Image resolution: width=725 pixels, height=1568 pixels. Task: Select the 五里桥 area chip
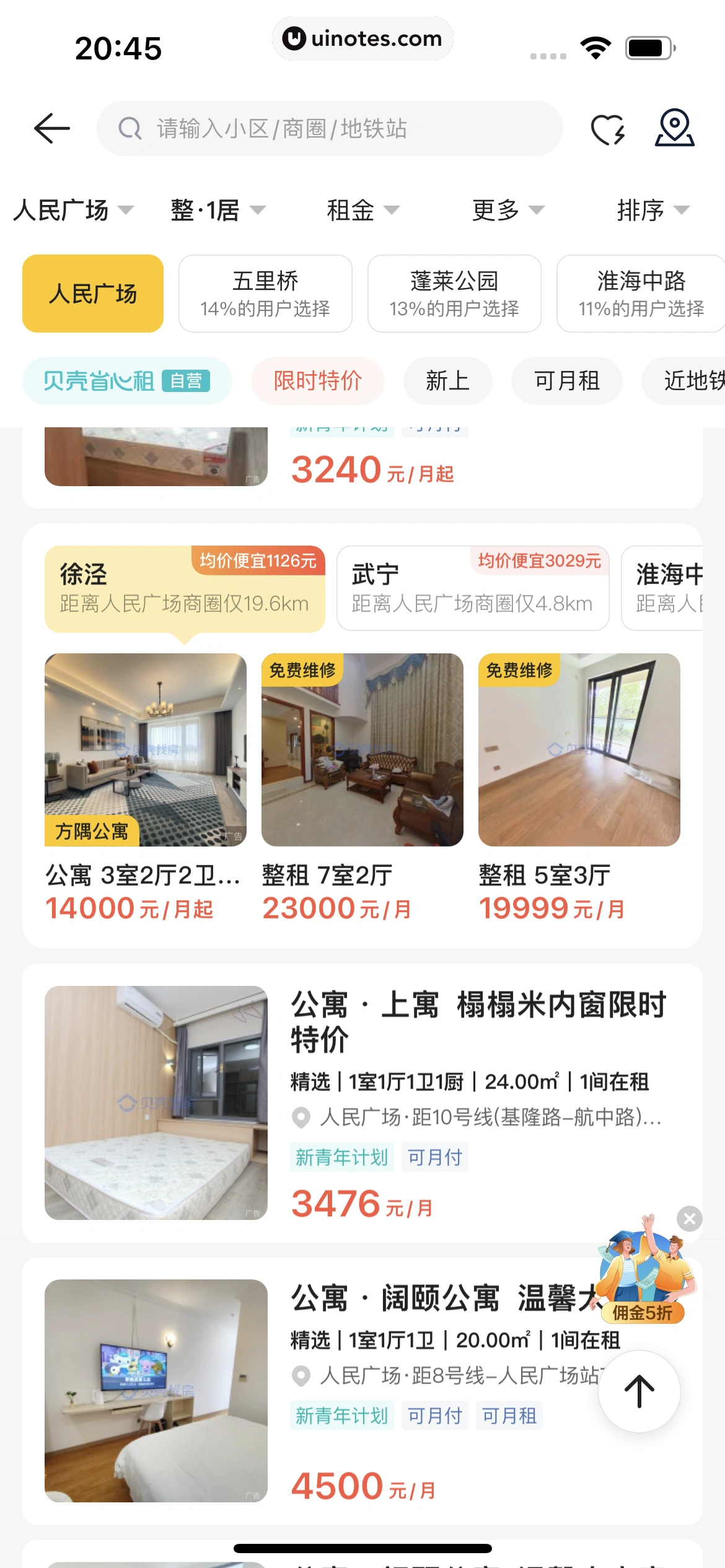[265, 294]
